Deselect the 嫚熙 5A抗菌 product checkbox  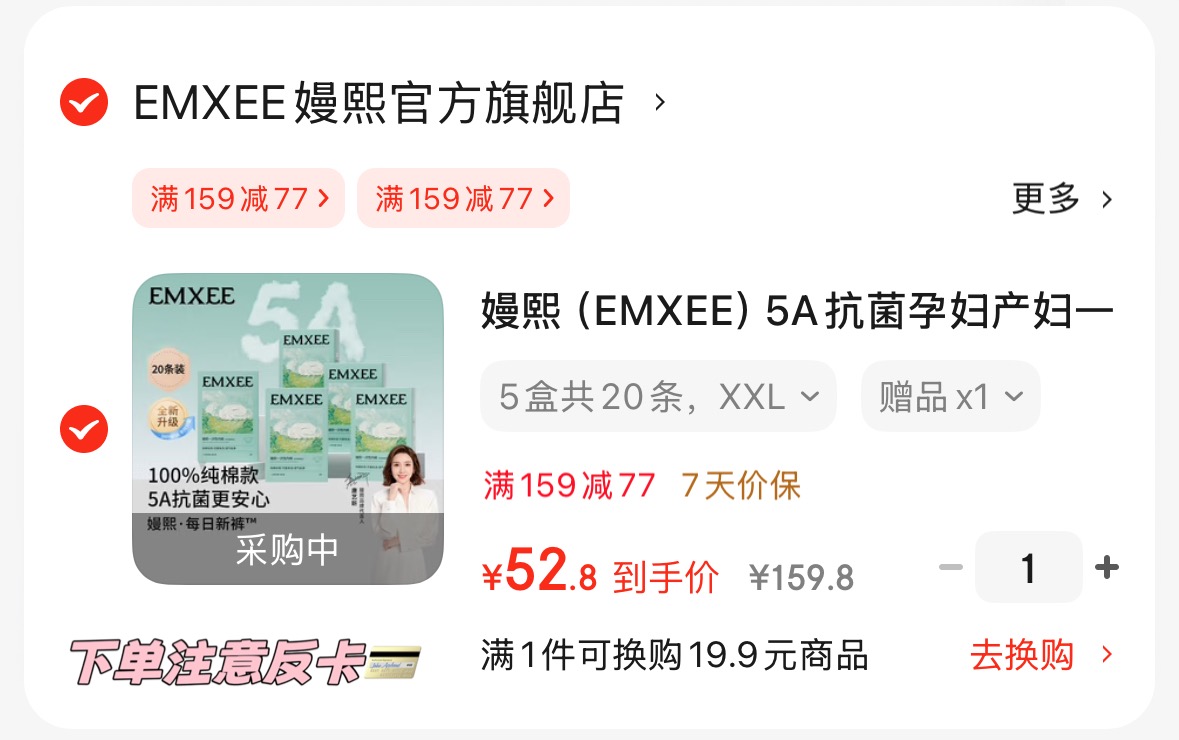[84, 429]
